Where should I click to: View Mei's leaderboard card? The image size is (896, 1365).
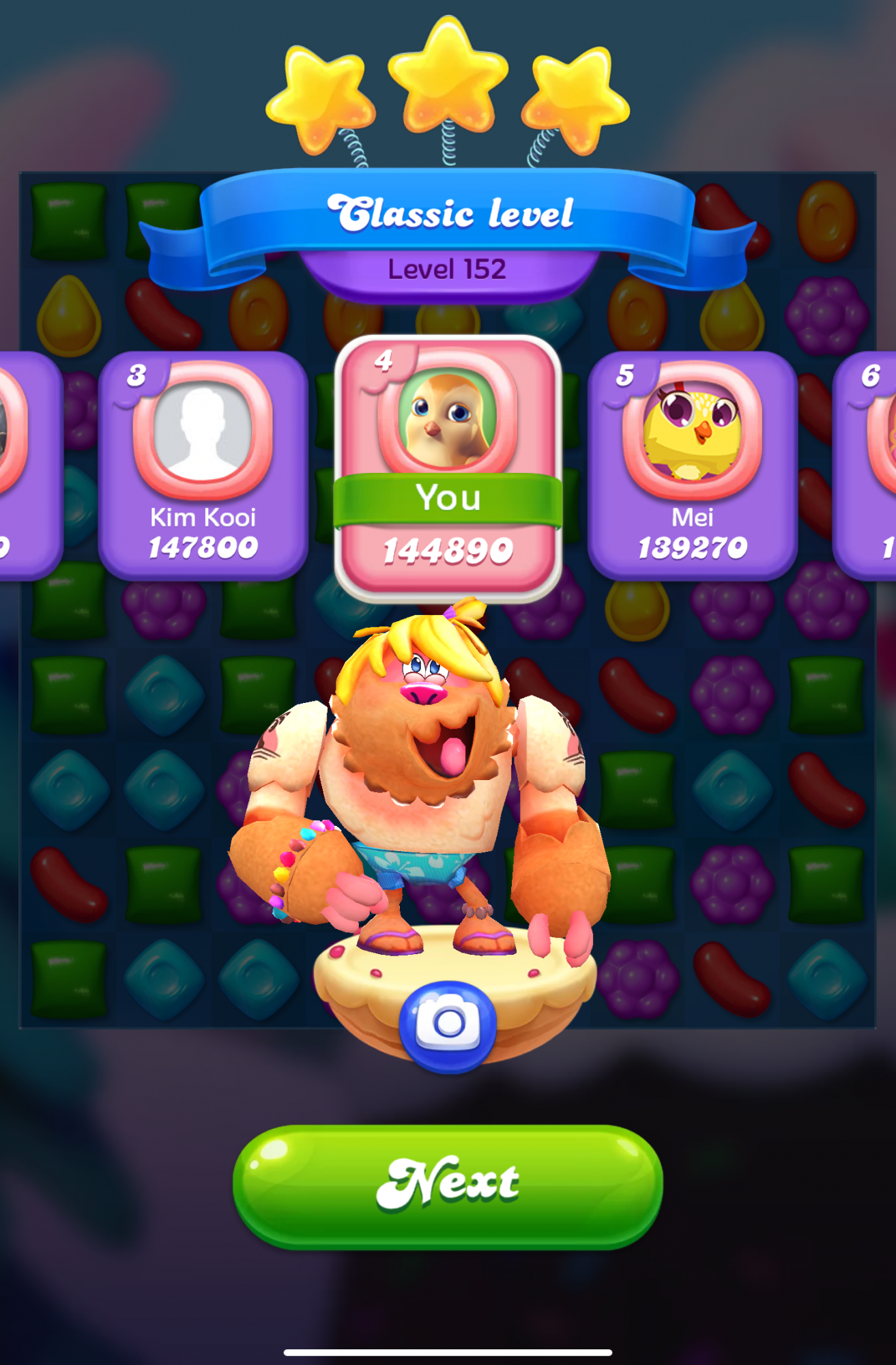coord(692,465)
